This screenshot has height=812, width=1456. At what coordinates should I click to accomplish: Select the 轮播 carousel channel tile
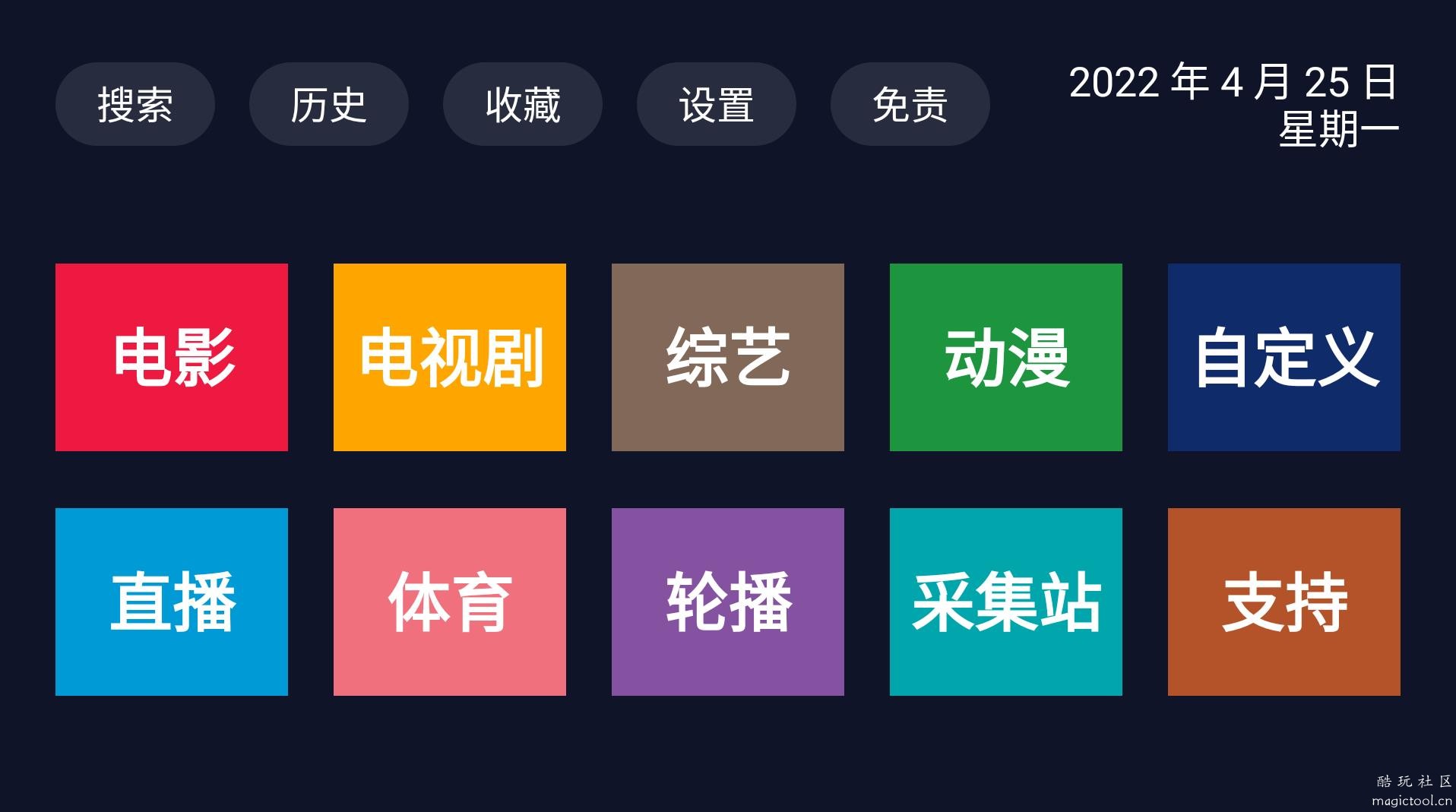click(728, 602)
